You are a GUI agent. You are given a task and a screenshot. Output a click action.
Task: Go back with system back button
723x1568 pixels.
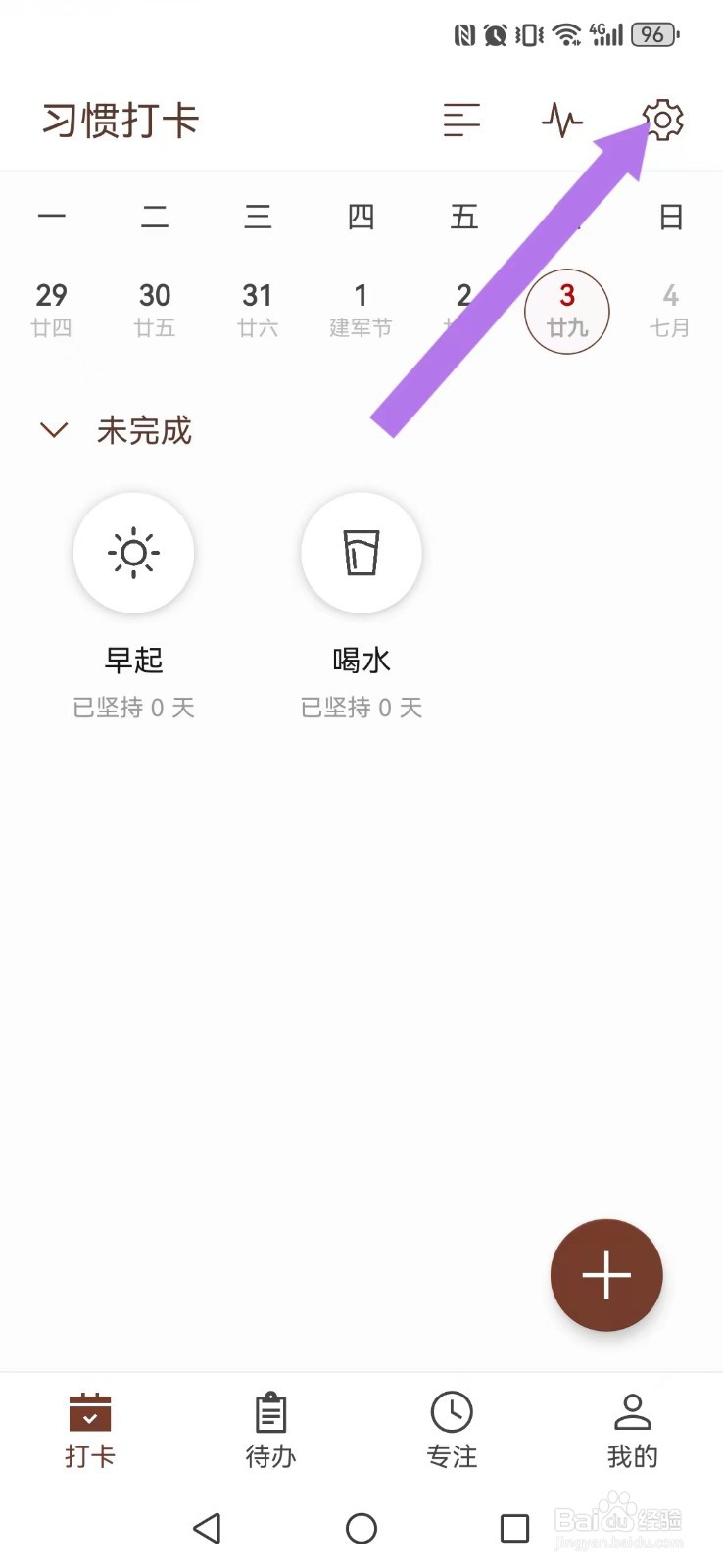tap(207, 1528)
